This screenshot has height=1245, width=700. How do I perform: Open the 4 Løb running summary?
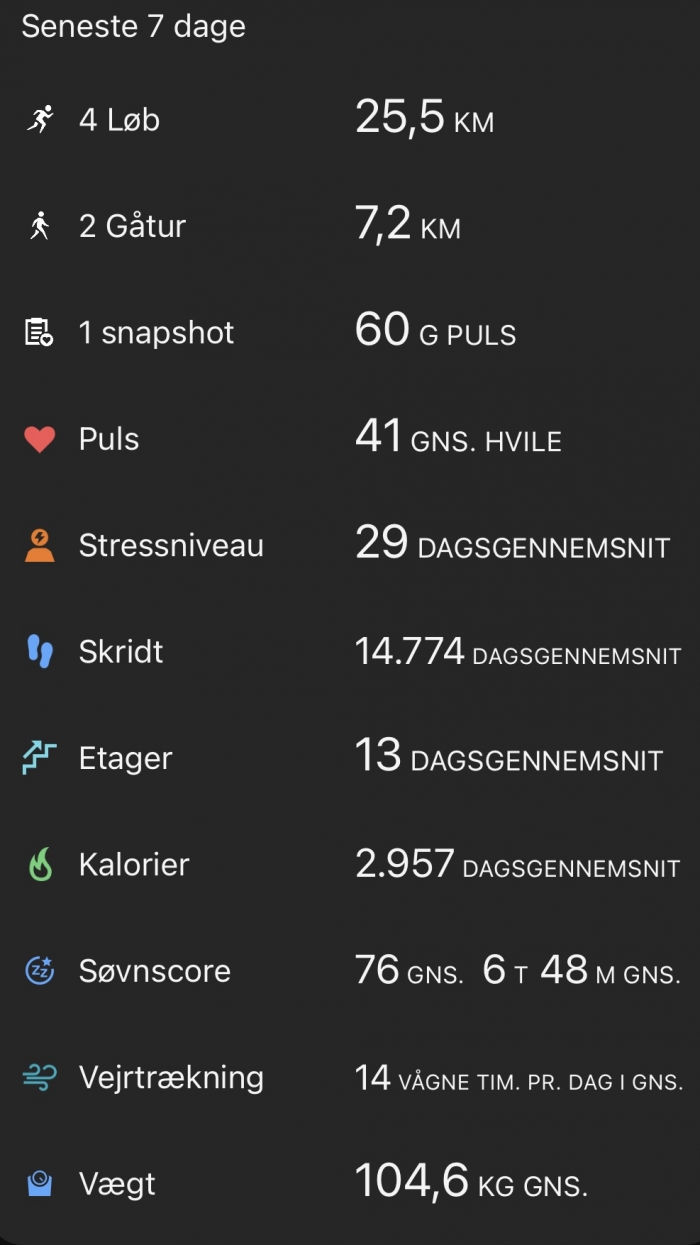(350, 120)
